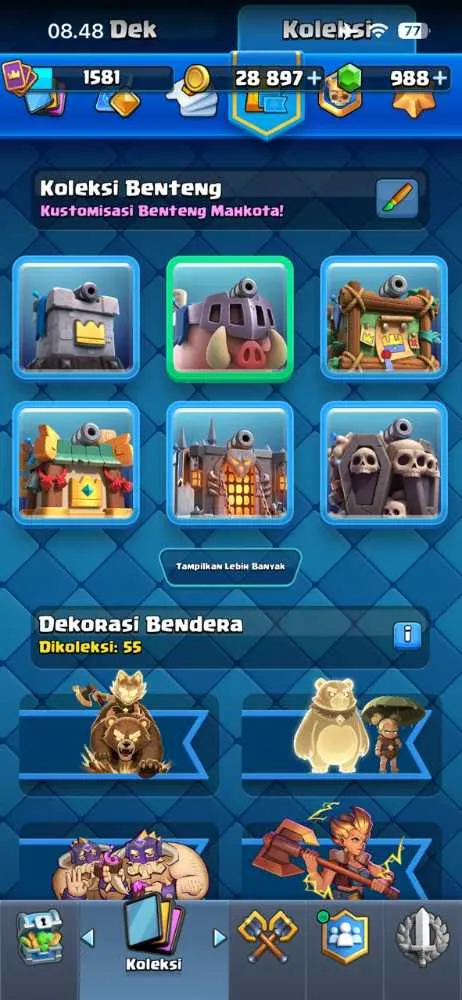462x1000 pixels.
Task: Go to the battle crossed axes tab
Action: click(x=268, y=936)
